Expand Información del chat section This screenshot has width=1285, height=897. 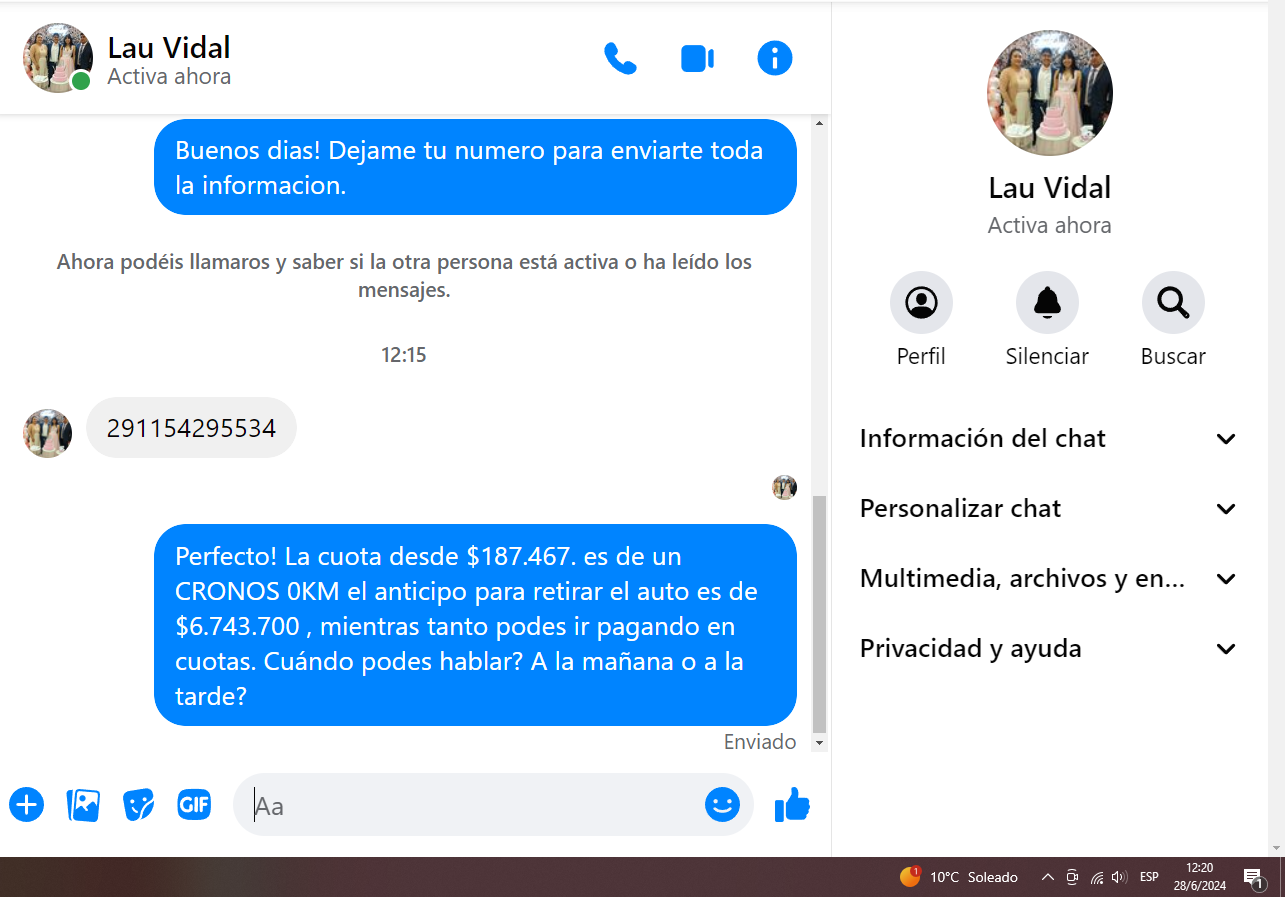click(1048, 439)
